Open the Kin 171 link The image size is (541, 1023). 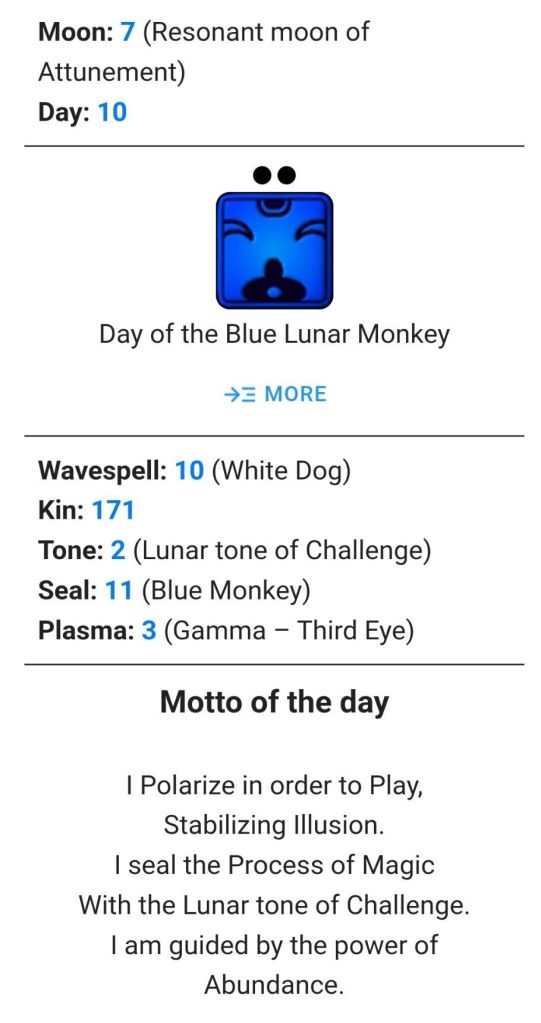pyautogui.click(x=112, y=510)
